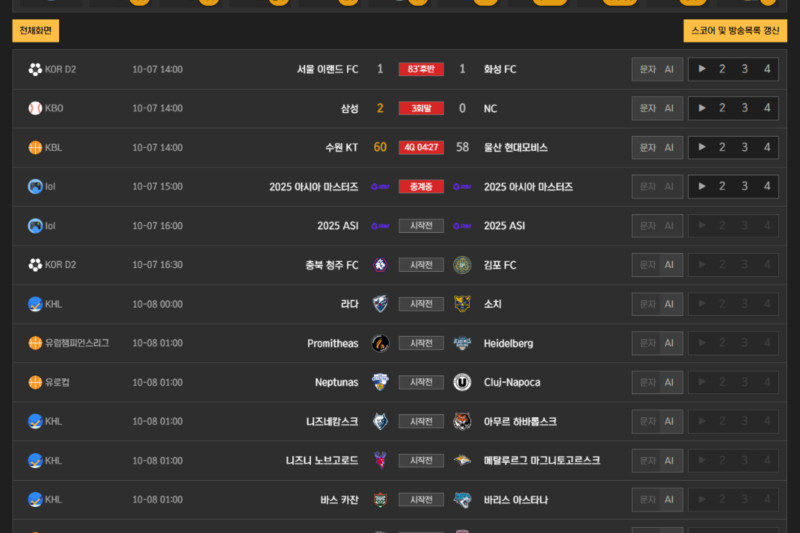Viewport: 800px width, 533px height.
Task: Refresh scores with 스코어 및 방송목록 갱신
Action: coord(735,31)
